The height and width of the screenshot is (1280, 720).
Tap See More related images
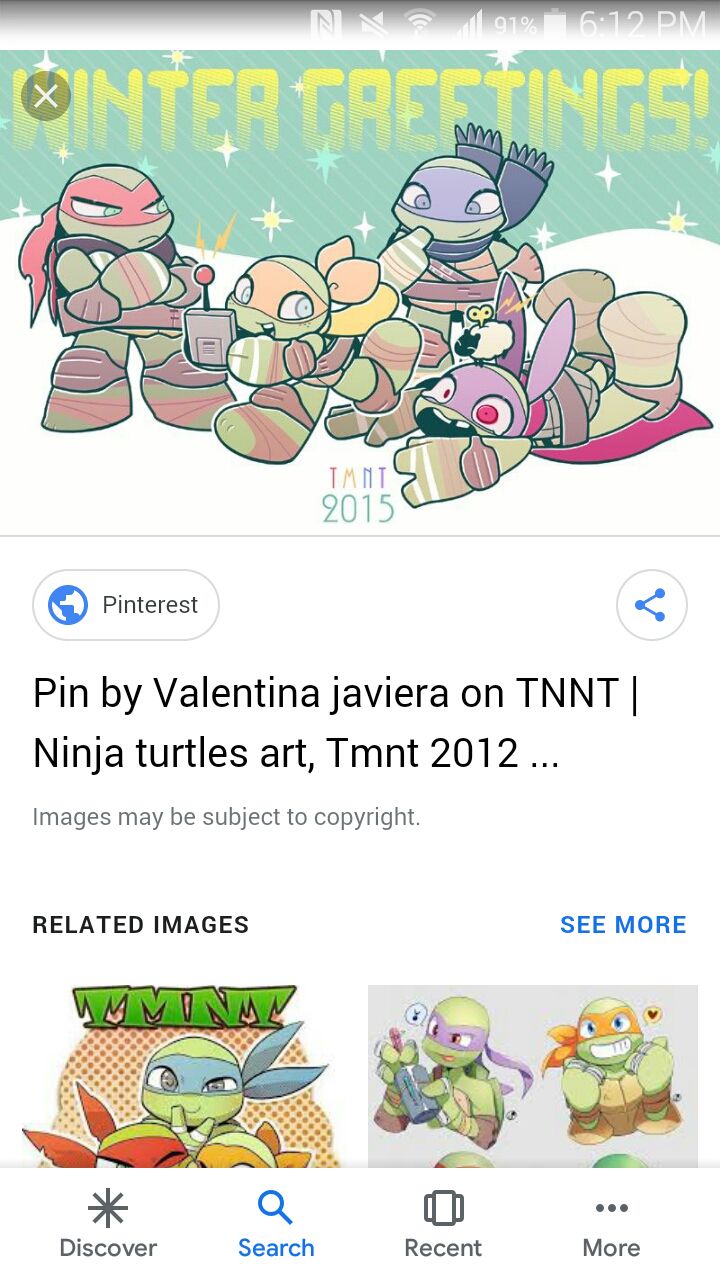pyautogui.click(x=623, y=925)
